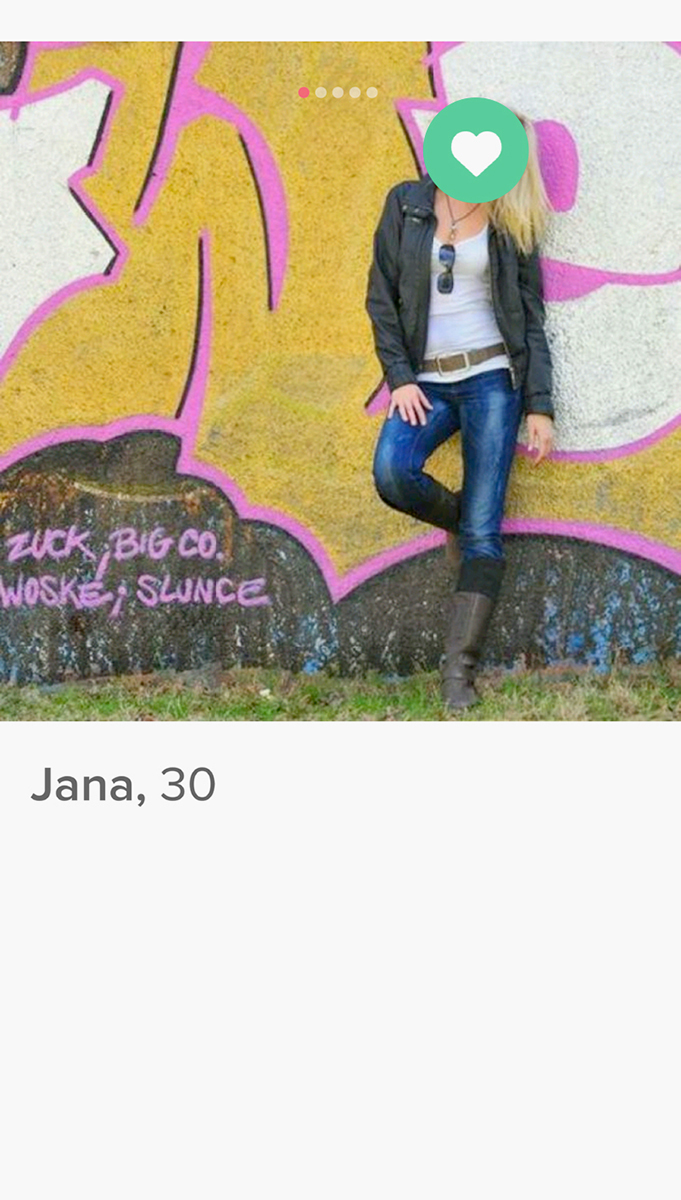681x1200 pixels.
Task: Open Jana's profile photo
Action: pyautogui.click(x=340, y=381)
